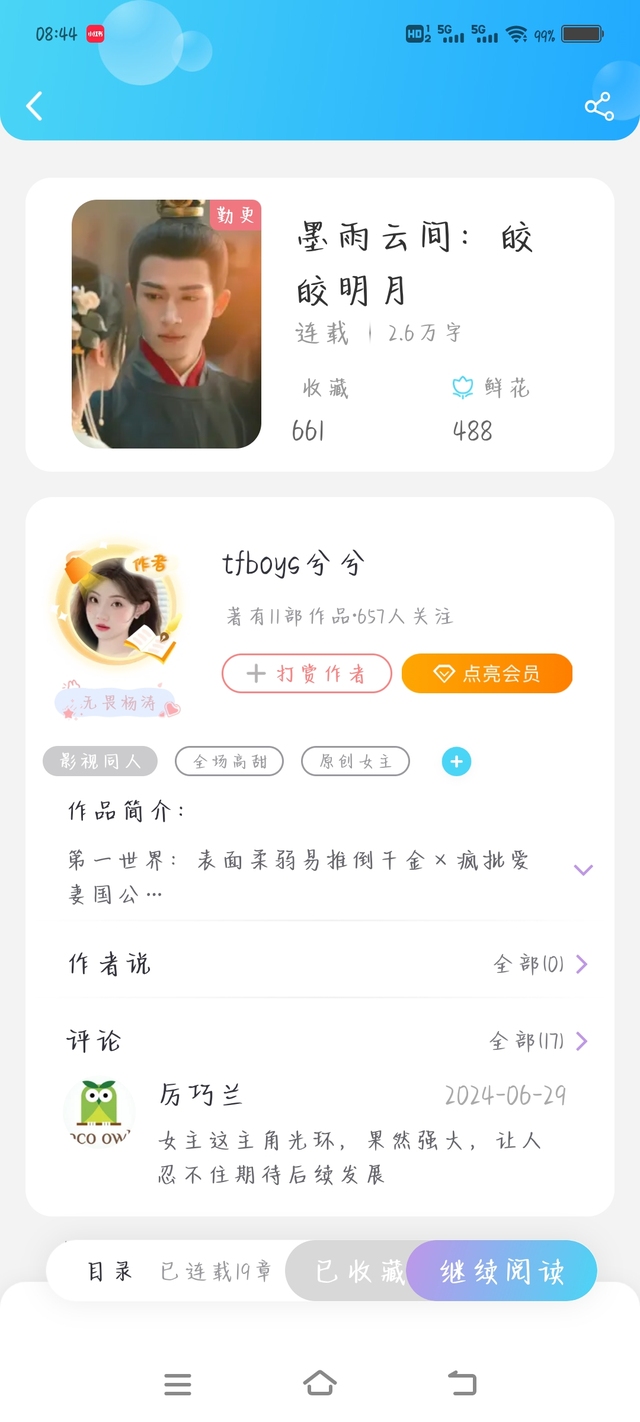Open the 目录 chapter list
This screenshot has height=1422, width=640.
110,1271
